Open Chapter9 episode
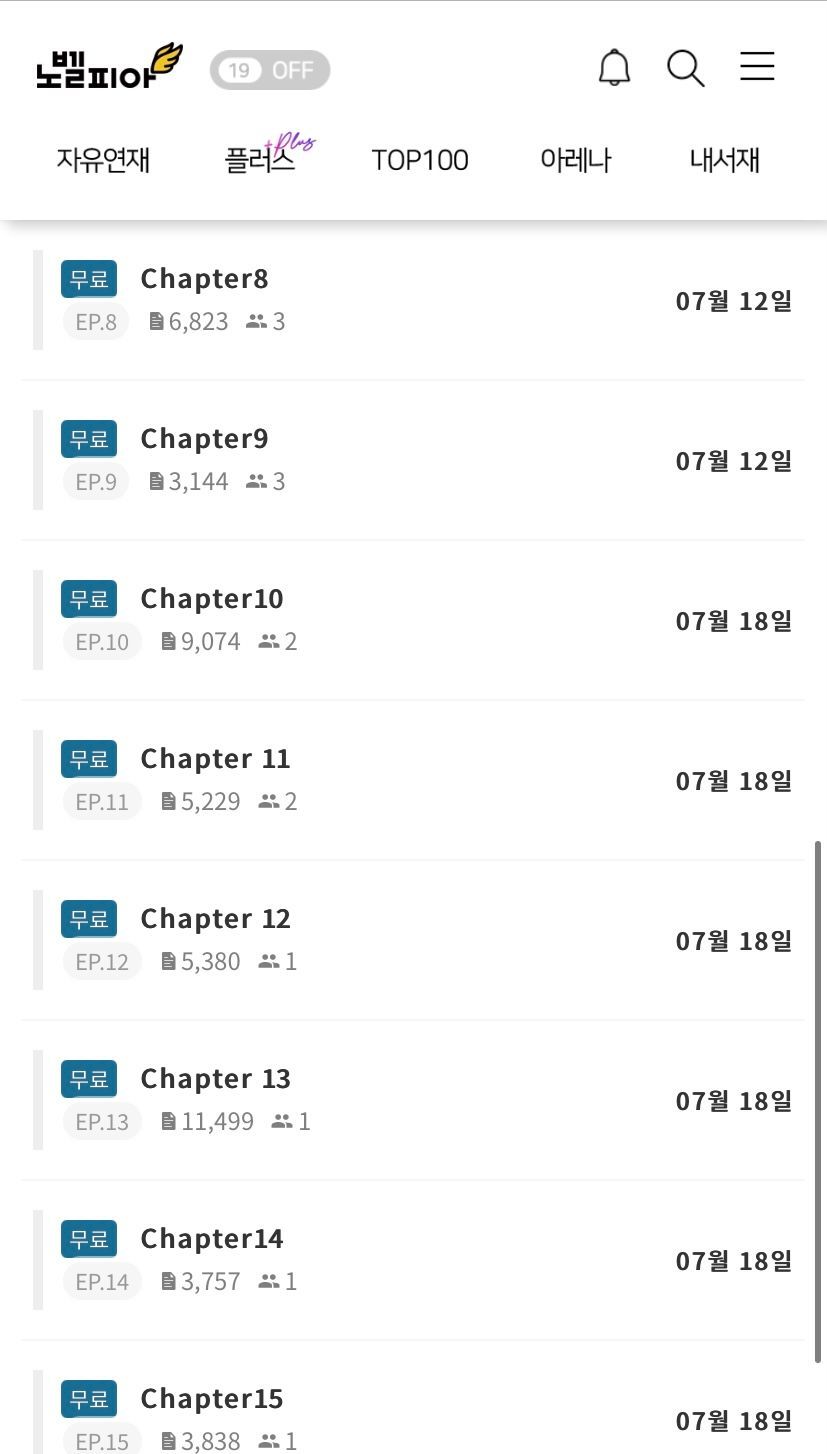The height and width of the screenshot is (1454, 827). [x=204, y=439]
